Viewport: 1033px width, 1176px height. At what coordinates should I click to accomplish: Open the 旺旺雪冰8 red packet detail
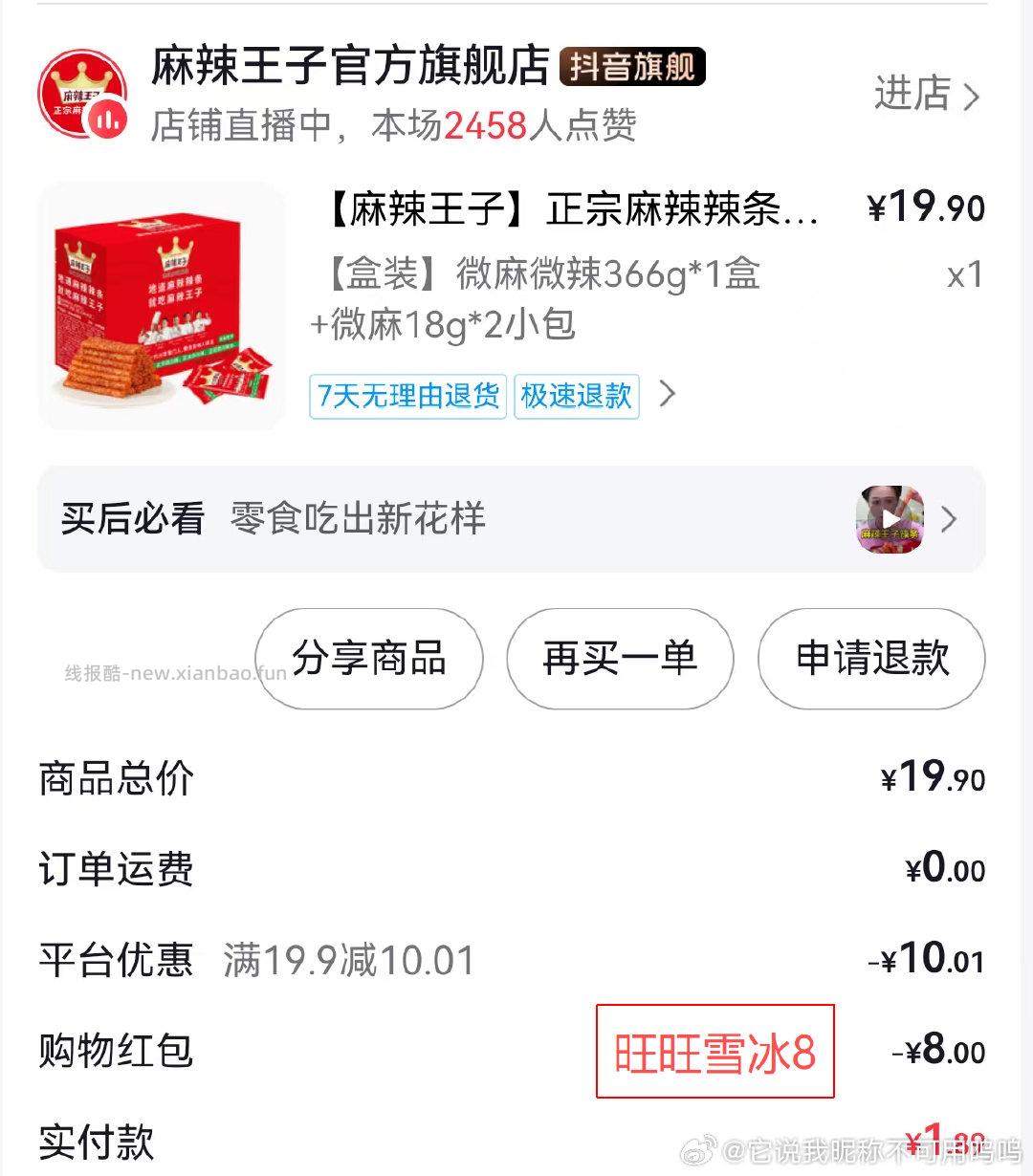[715, 1052]
